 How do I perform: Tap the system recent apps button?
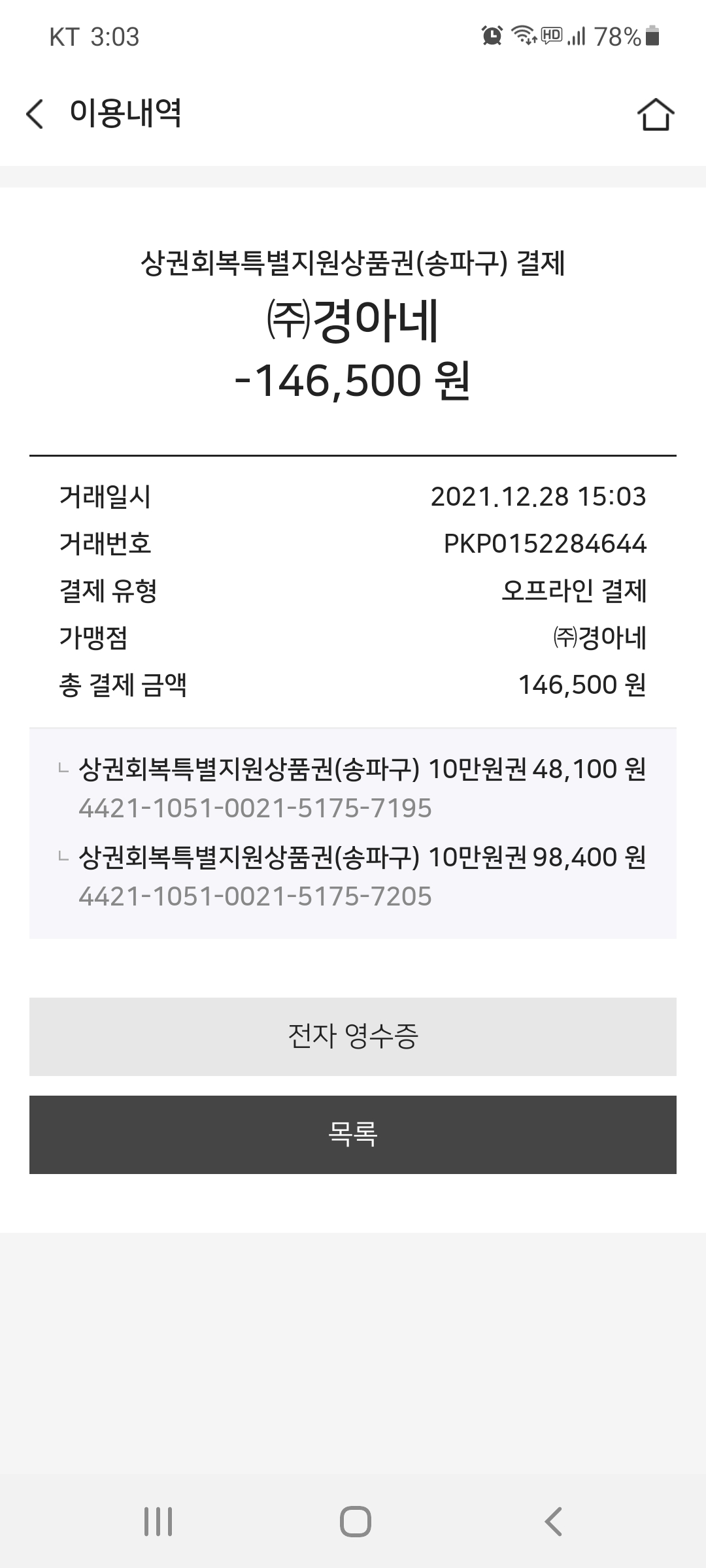(158, 1522)
